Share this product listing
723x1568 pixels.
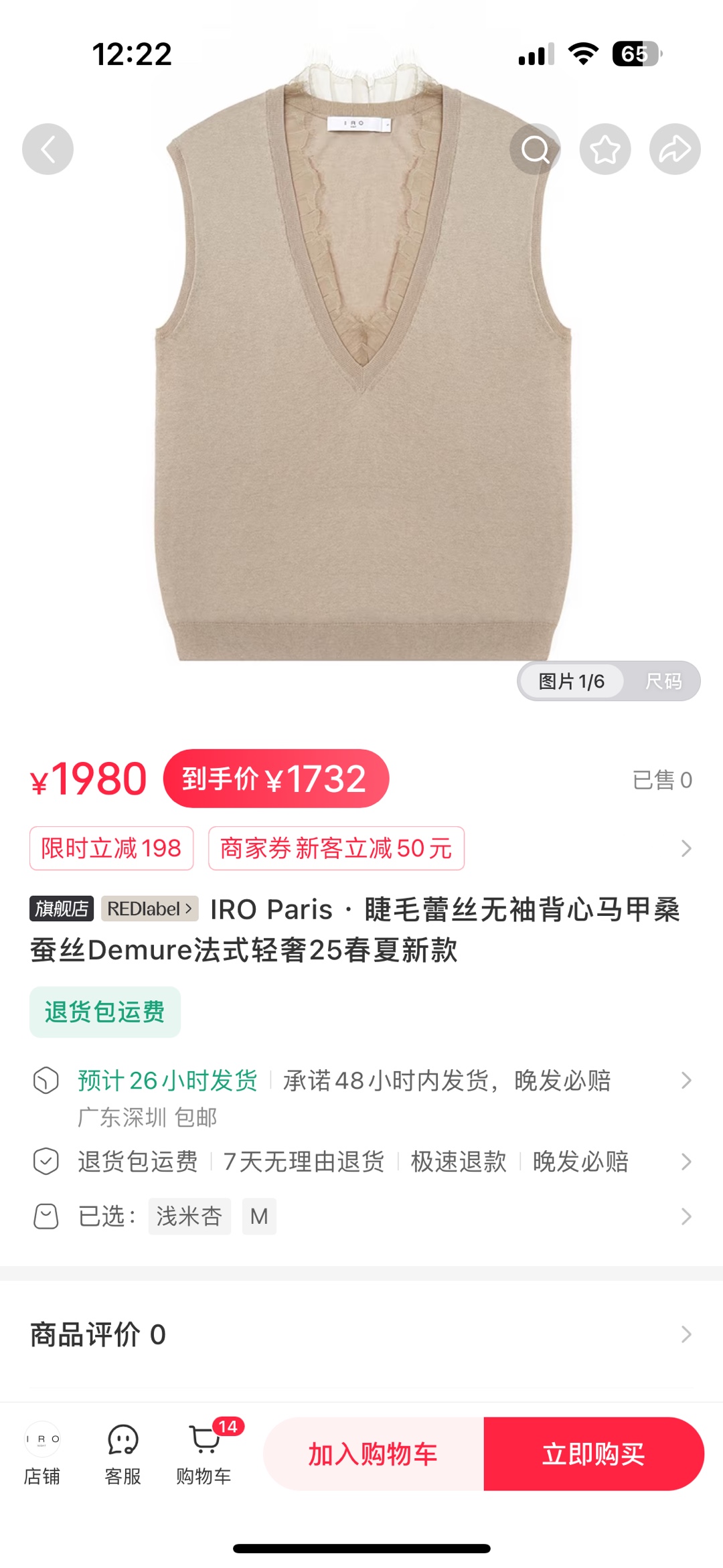click(x=675, y=149)
